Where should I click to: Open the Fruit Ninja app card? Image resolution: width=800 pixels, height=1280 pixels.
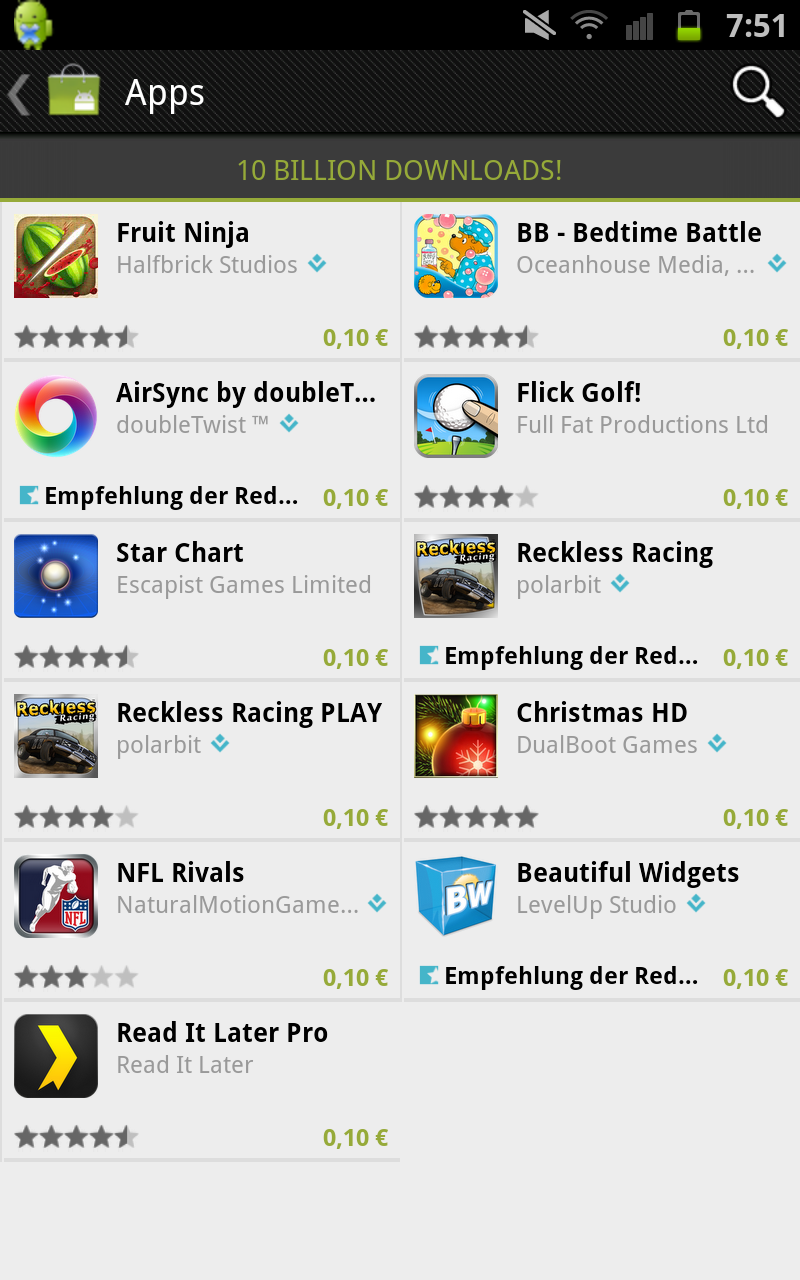[200, 280]
